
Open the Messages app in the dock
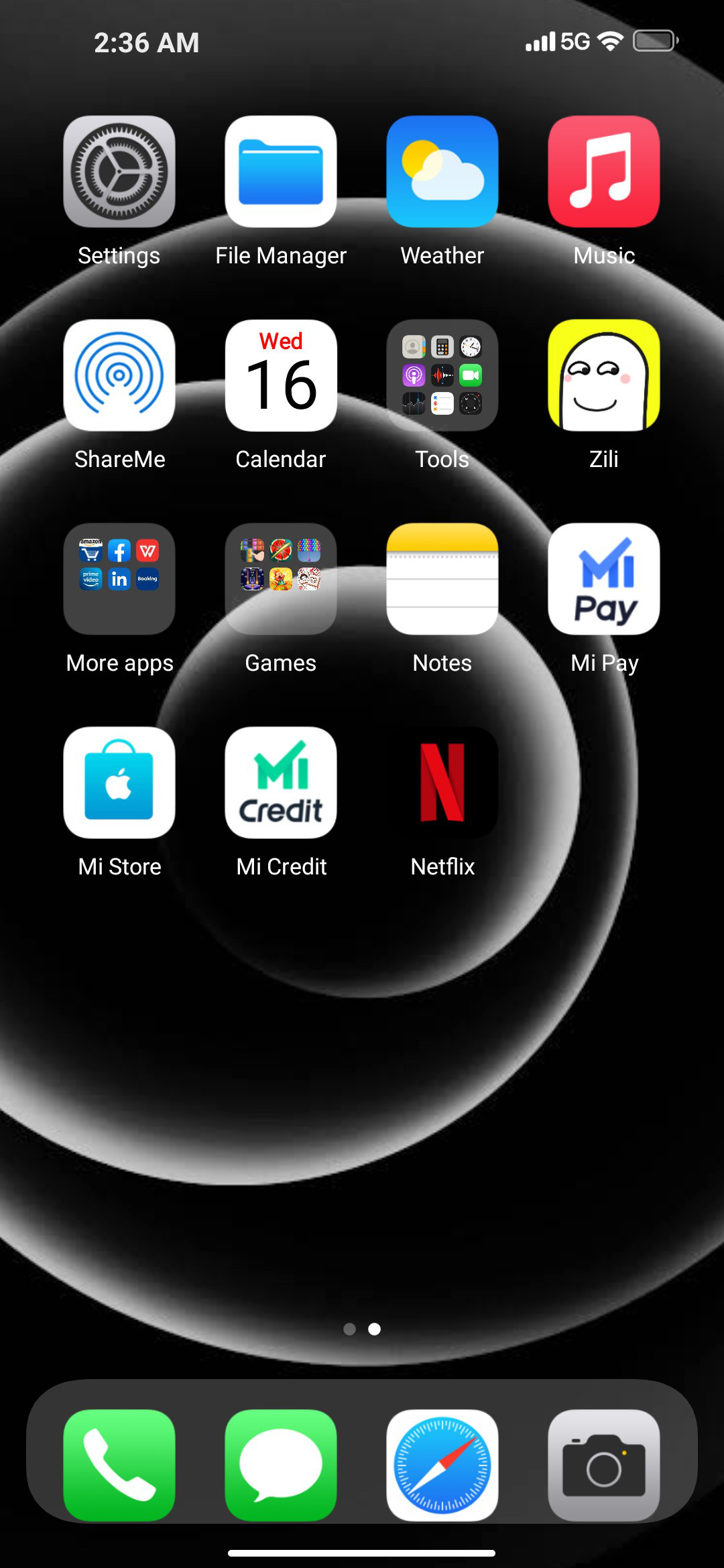(x=281, y=1465)
